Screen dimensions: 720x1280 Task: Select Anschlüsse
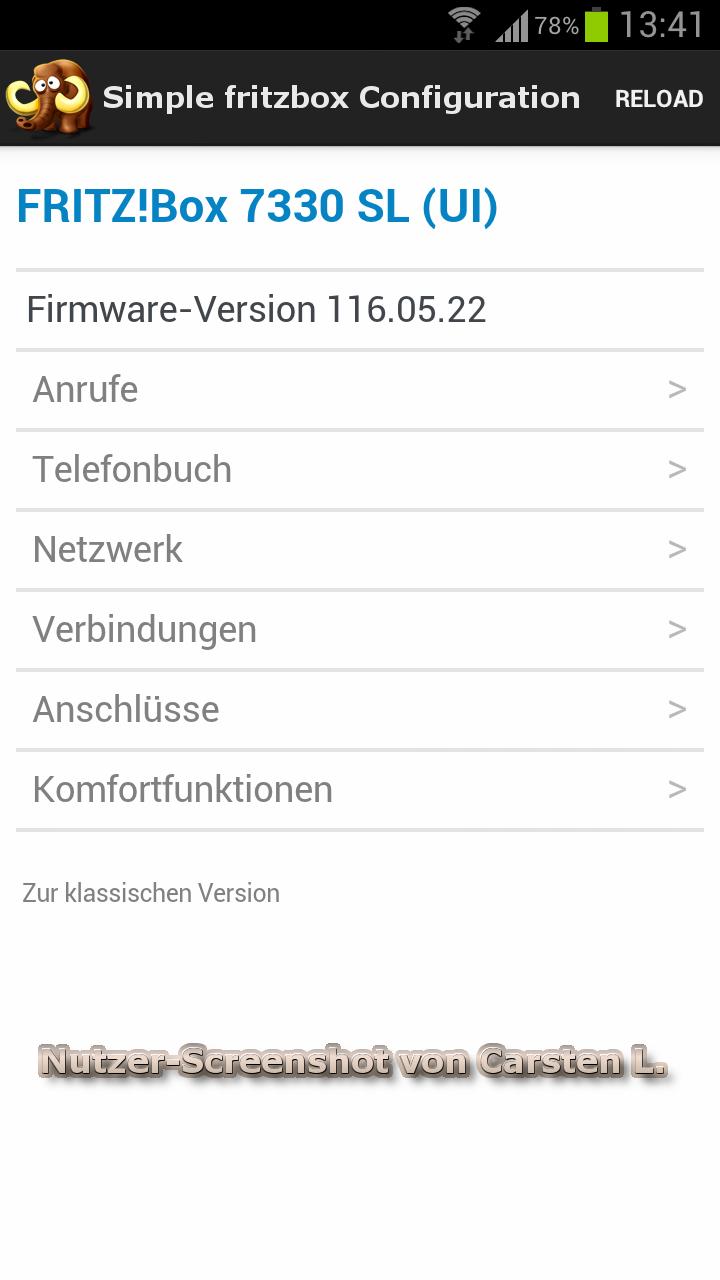pyautogui.click(x=359, y=710)
